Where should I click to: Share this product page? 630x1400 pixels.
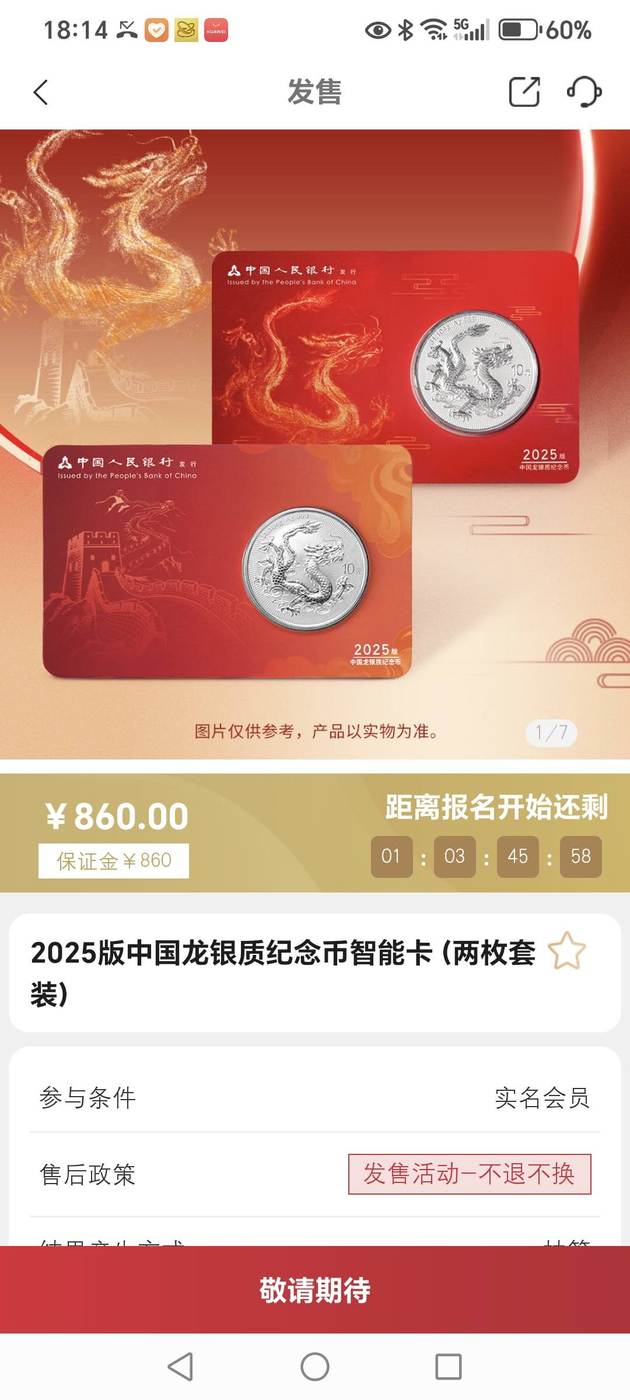pyautogui.click(x=524, y=91)
